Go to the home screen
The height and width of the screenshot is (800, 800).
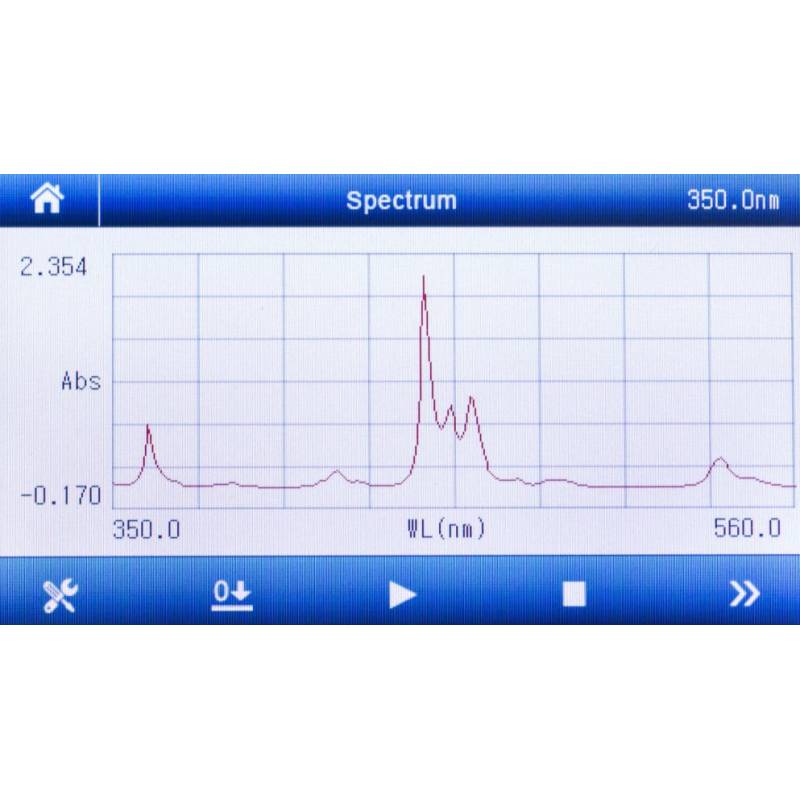pos(47,199)
